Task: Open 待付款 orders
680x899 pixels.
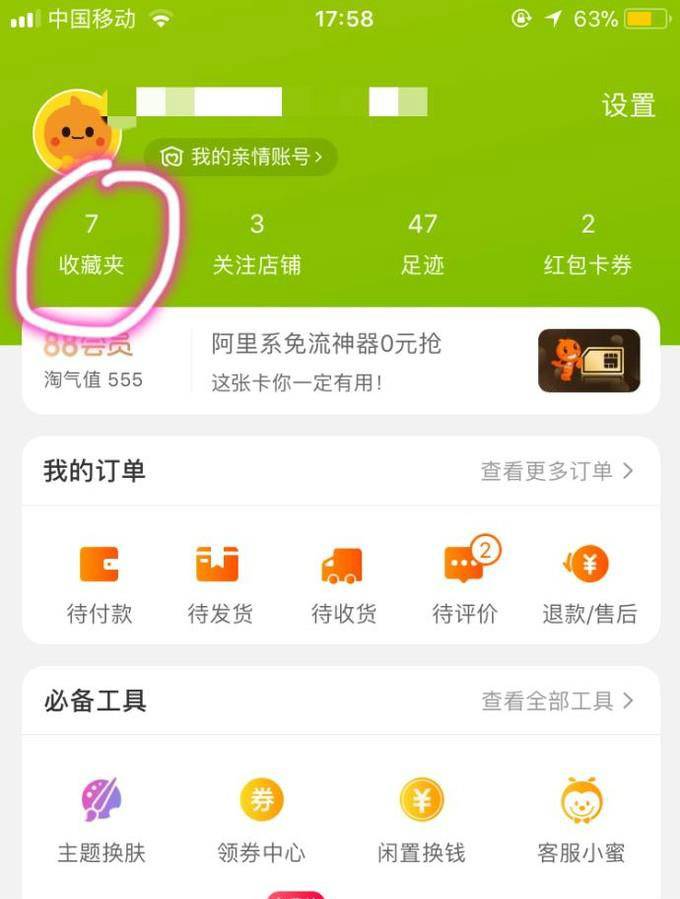Action: [x=99, y=584]
